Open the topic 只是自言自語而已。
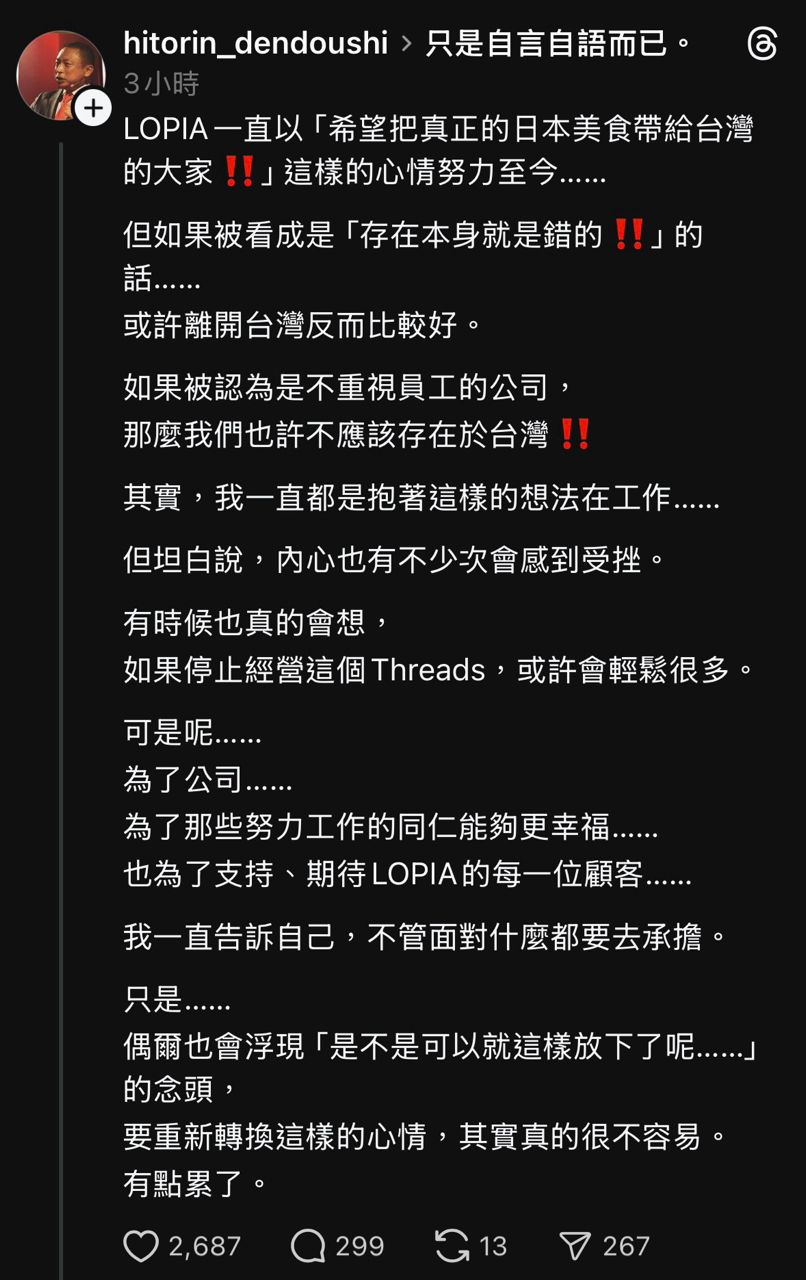The image size is (806, 1280). (558, 44)
